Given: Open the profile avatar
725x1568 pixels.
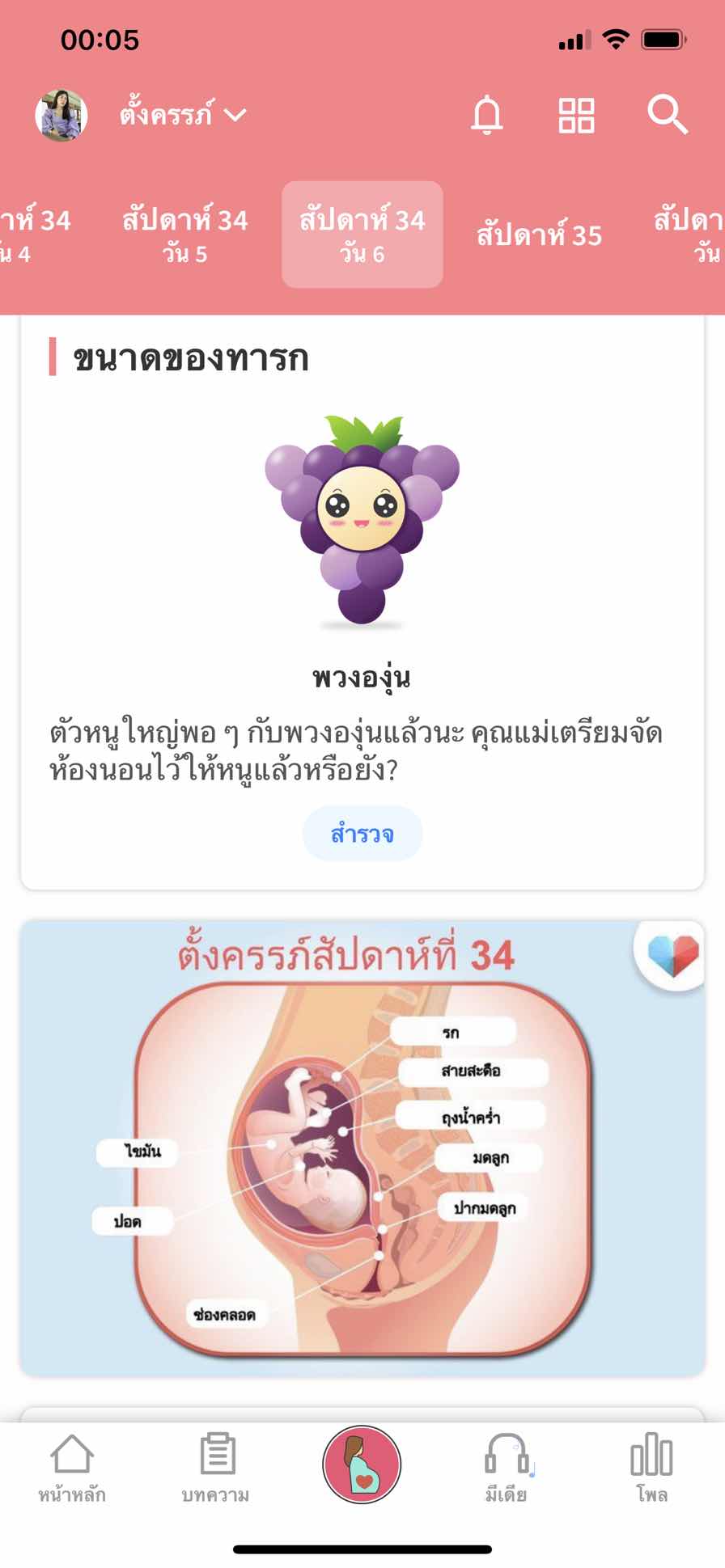Looking at the screenshot, I should [x=61, y=115].
